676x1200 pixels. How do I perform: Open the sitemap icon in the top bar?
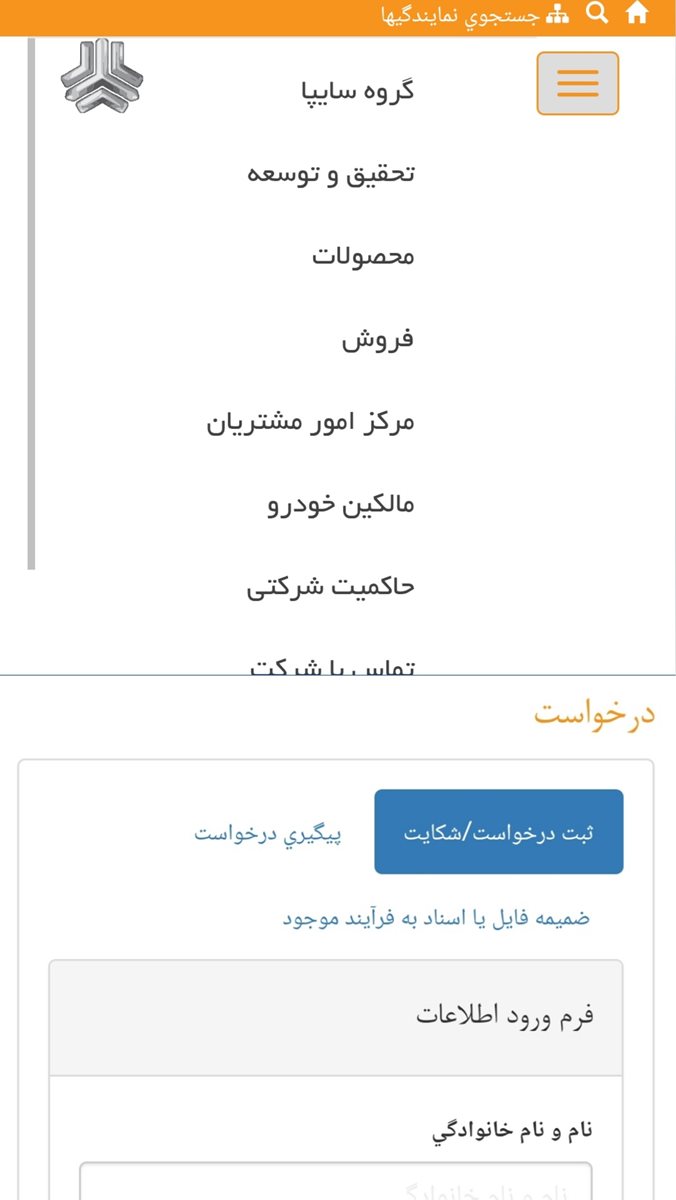pyautogui.click(x=556, y=15)
